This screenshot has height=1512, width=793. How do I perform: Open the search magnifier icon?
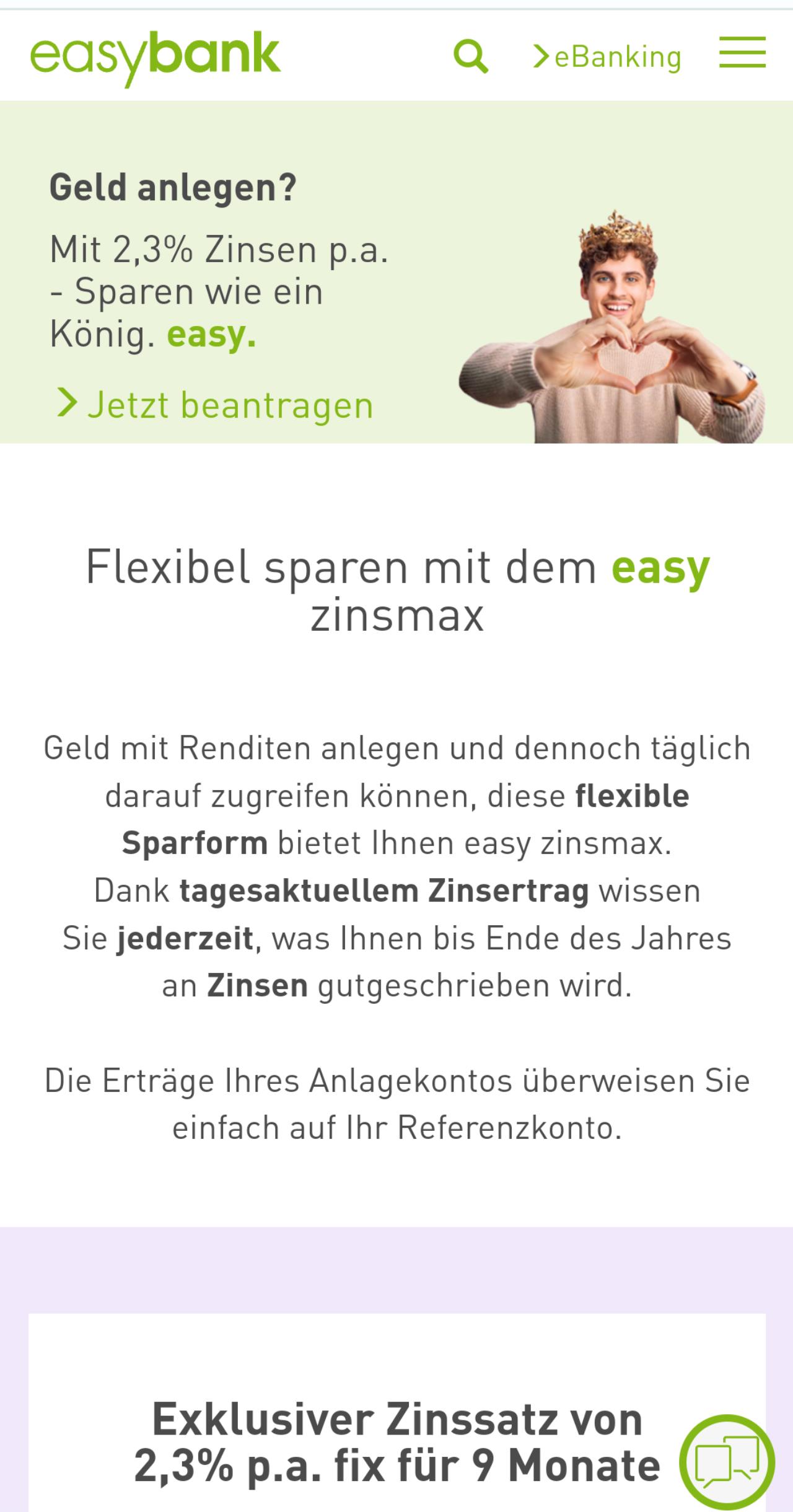tap(471, 56)
